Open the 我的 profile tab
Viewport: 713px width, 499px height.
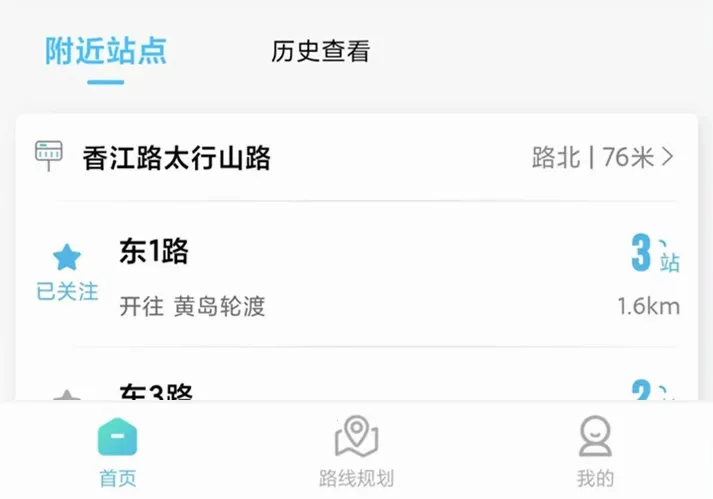[x=595, y=450]
